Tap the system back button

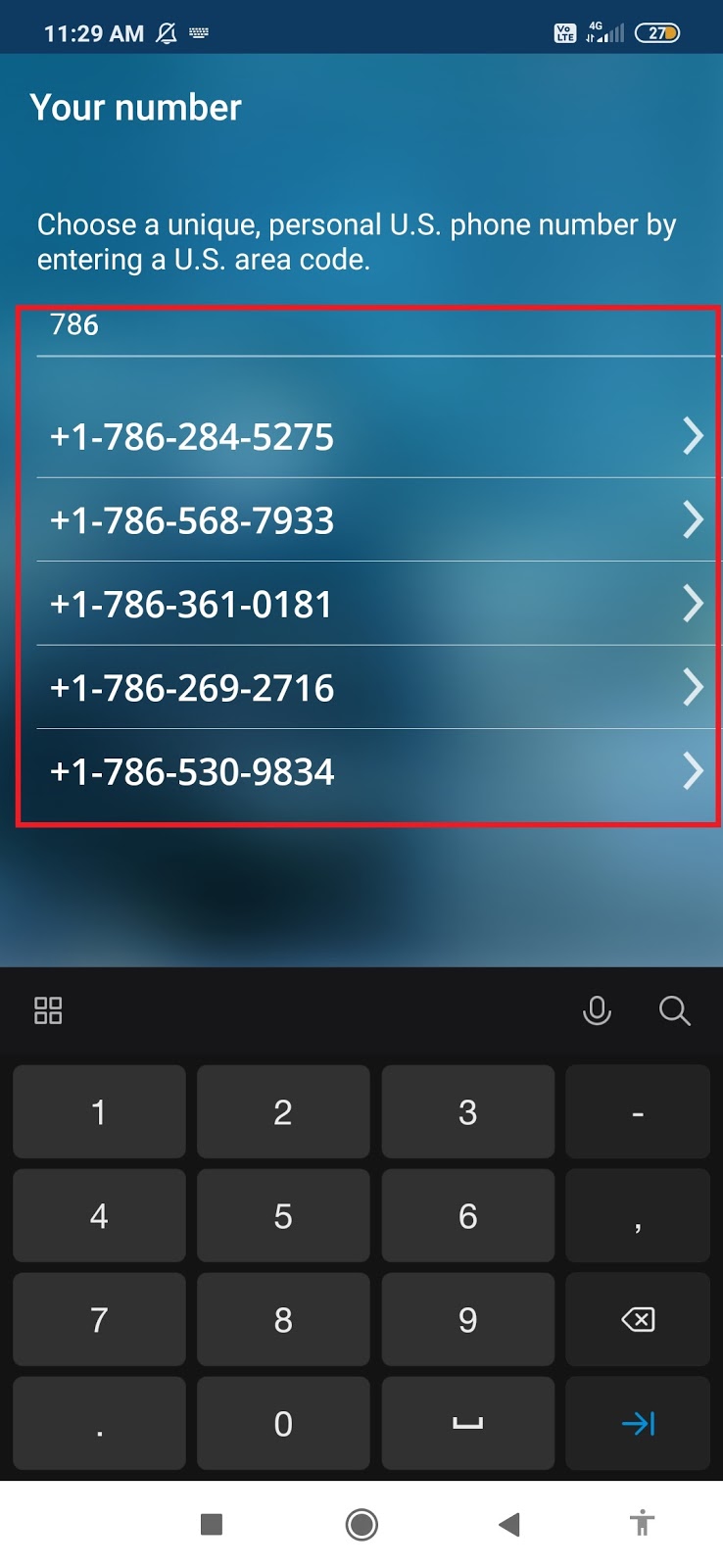pos(508,1524)
